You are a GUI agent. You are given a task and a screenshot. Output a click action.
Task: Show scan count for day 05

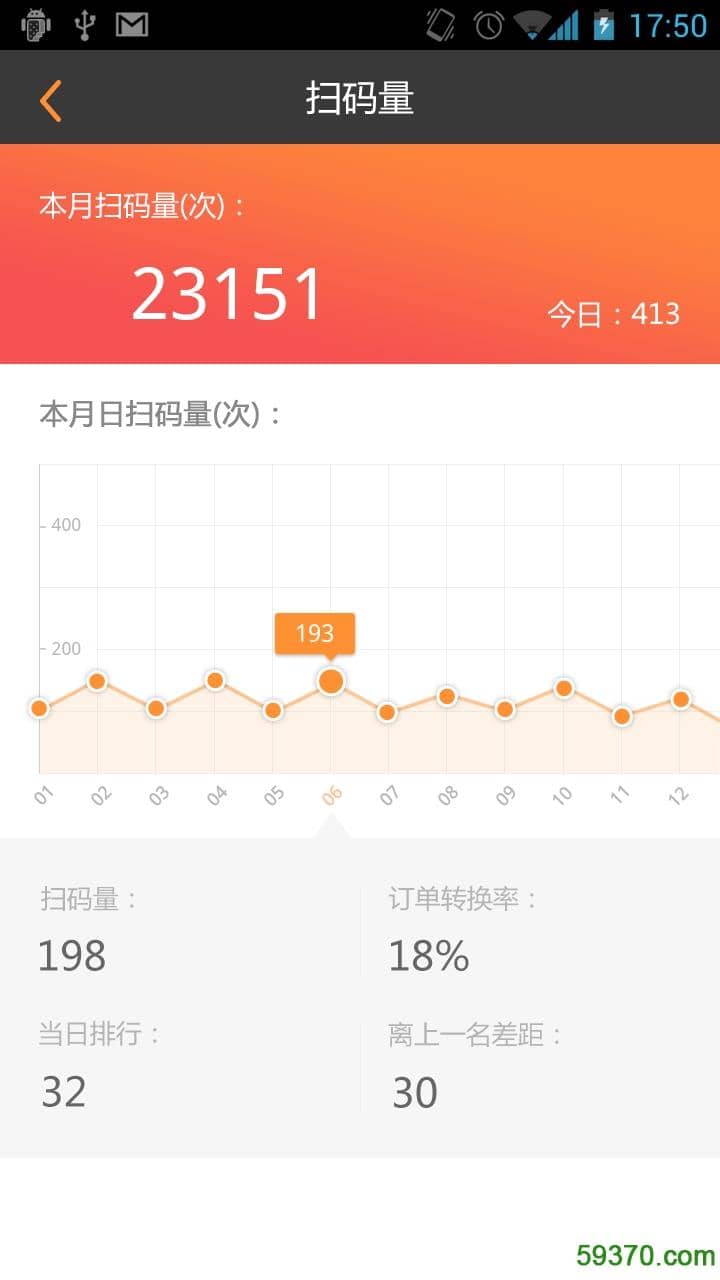273,710
